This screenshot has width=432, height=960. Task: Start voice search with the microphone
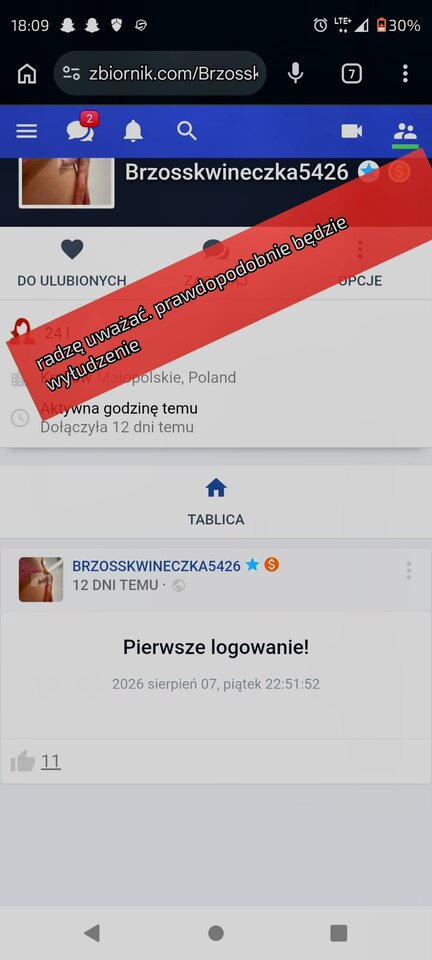[296, 74]
